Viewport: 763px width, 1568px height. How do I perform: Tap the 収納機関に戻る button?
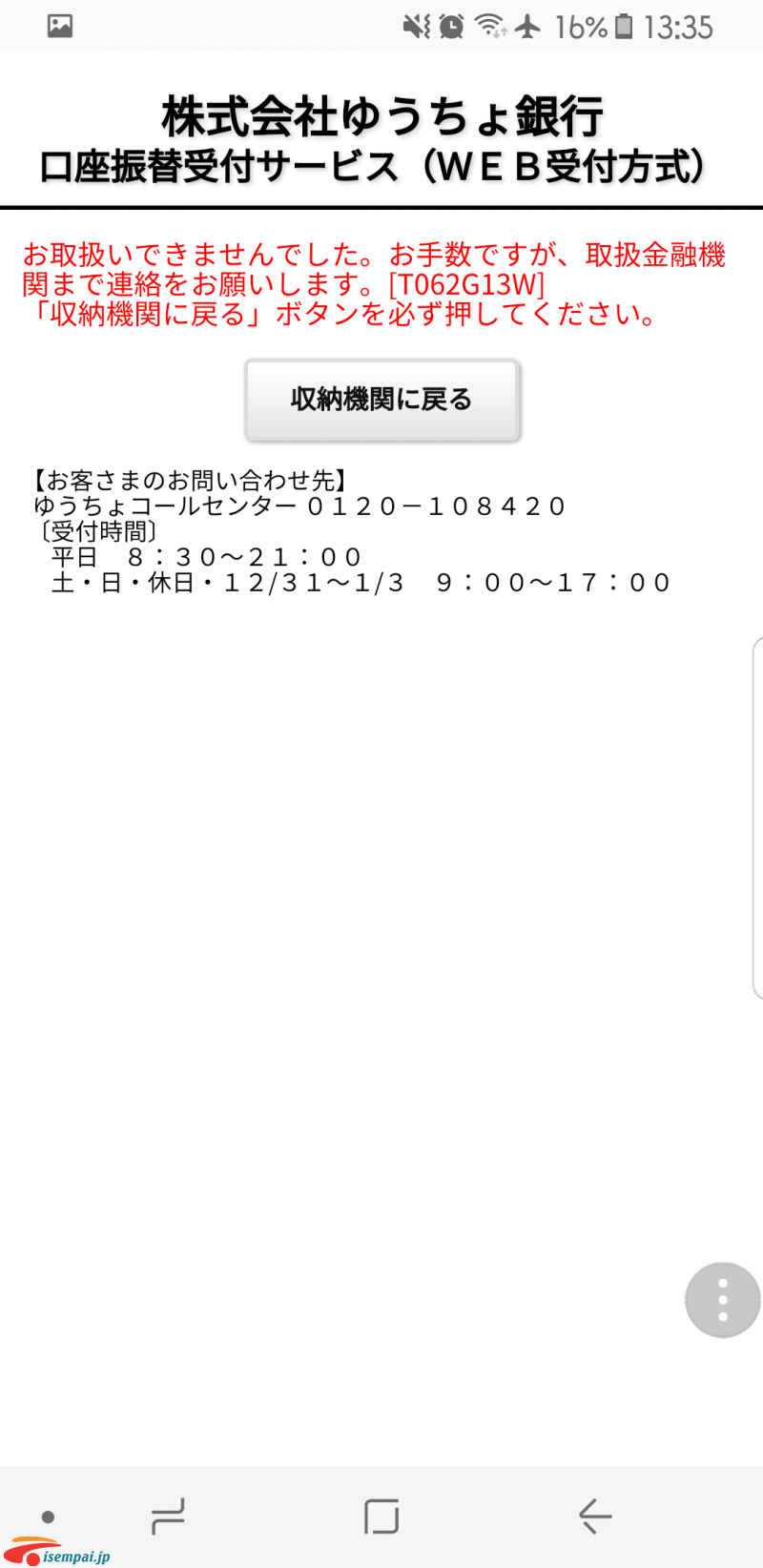(x=381, y=400)
